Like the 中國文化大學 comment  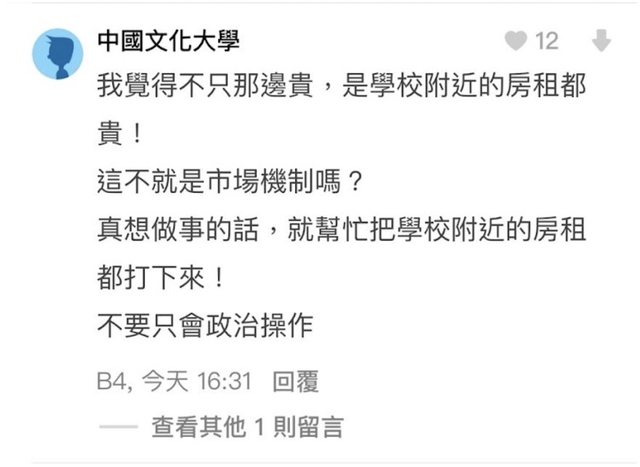tap(516, 42)
